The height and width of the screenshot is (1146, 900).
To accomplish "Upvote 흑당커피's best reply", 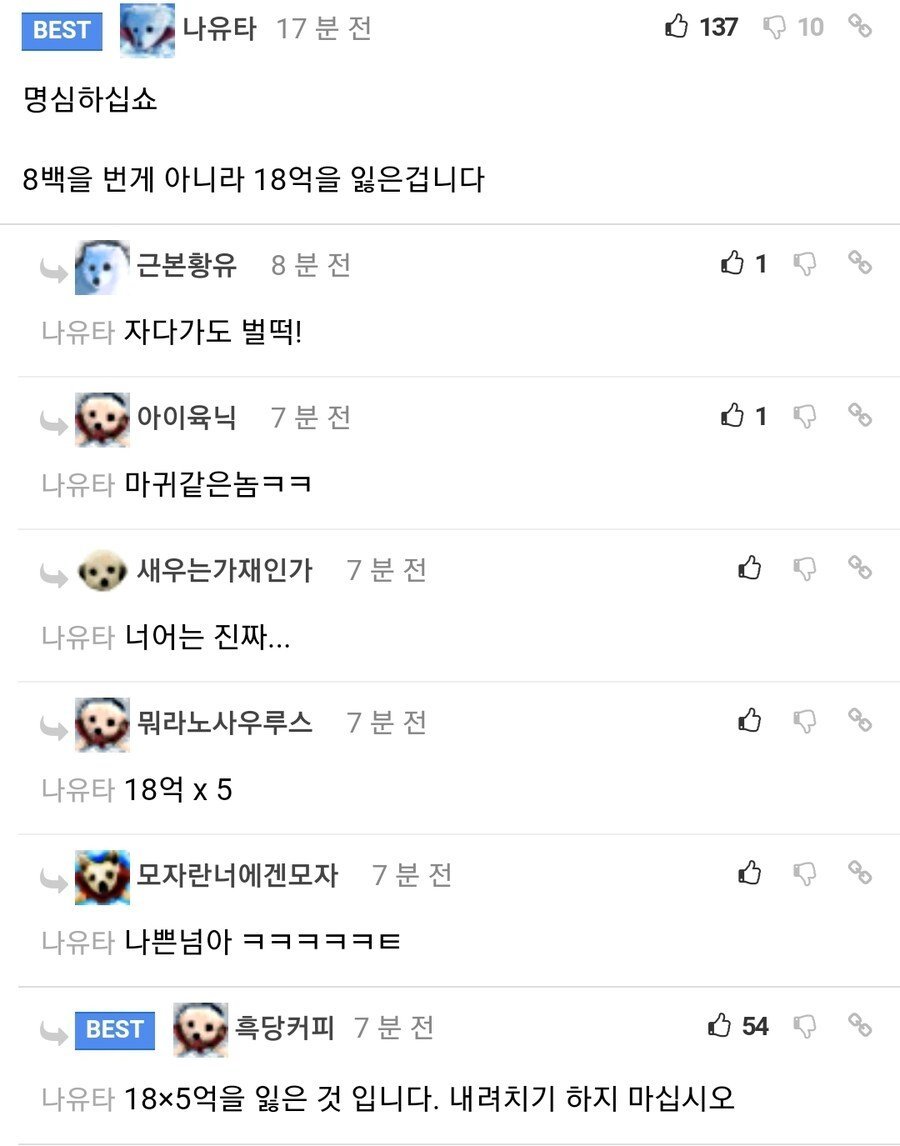I will point(720,1025).
